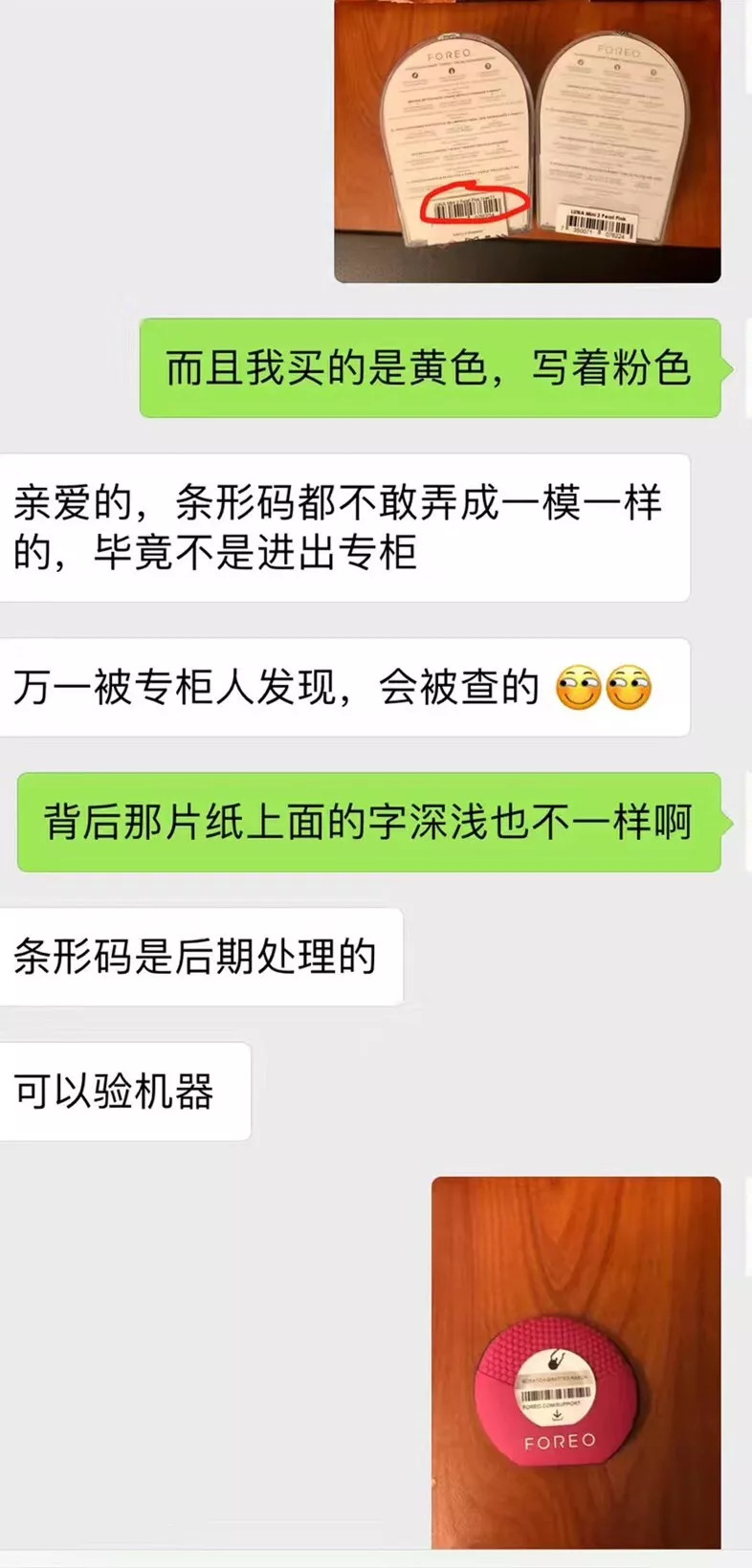This screenshot has width=752, height=1568.
Task: Tap the FOREO logo on the pink device
Action: (x=560, y=1442)
